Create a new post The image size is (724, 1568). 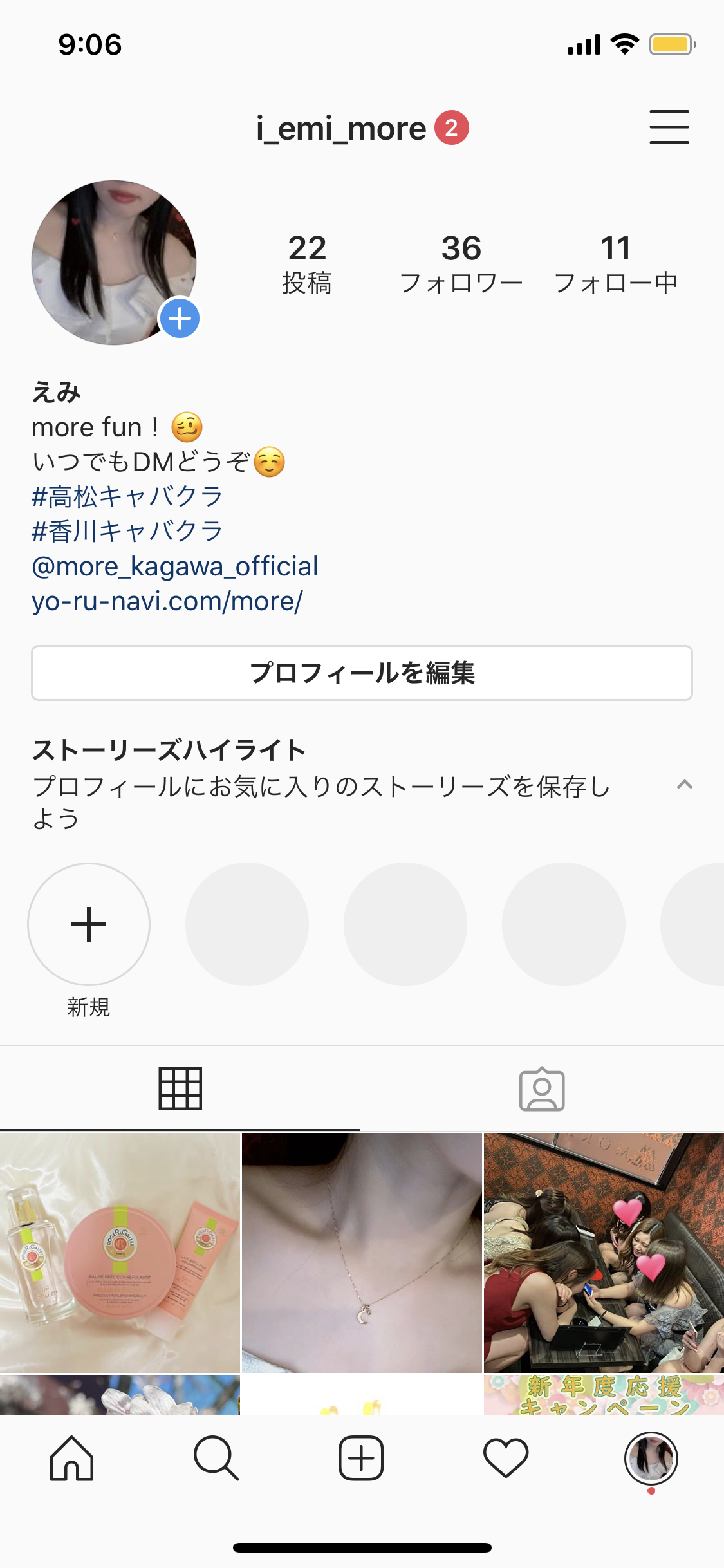coord(361,1459)
